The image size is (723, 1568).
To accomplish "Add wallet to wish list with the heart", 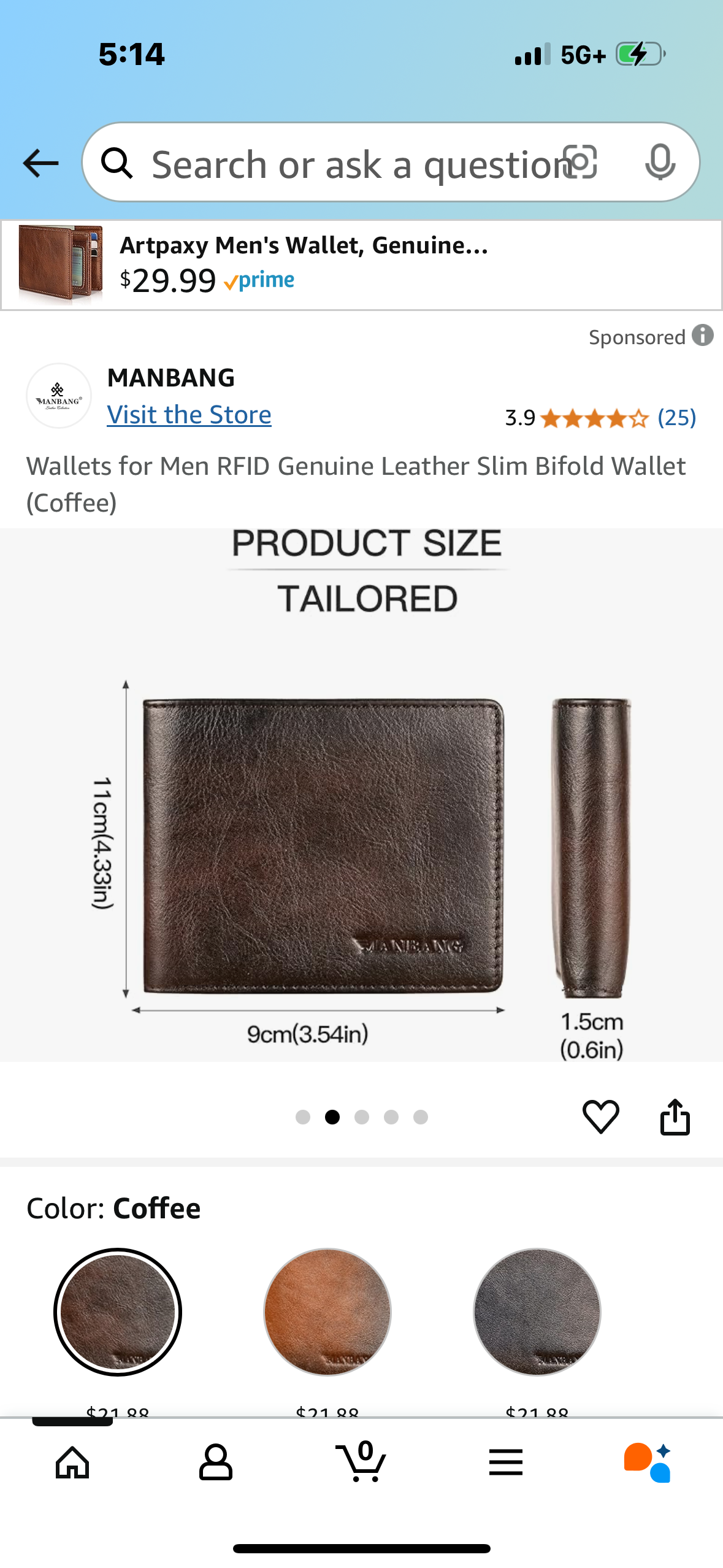I will (600, 1116).
